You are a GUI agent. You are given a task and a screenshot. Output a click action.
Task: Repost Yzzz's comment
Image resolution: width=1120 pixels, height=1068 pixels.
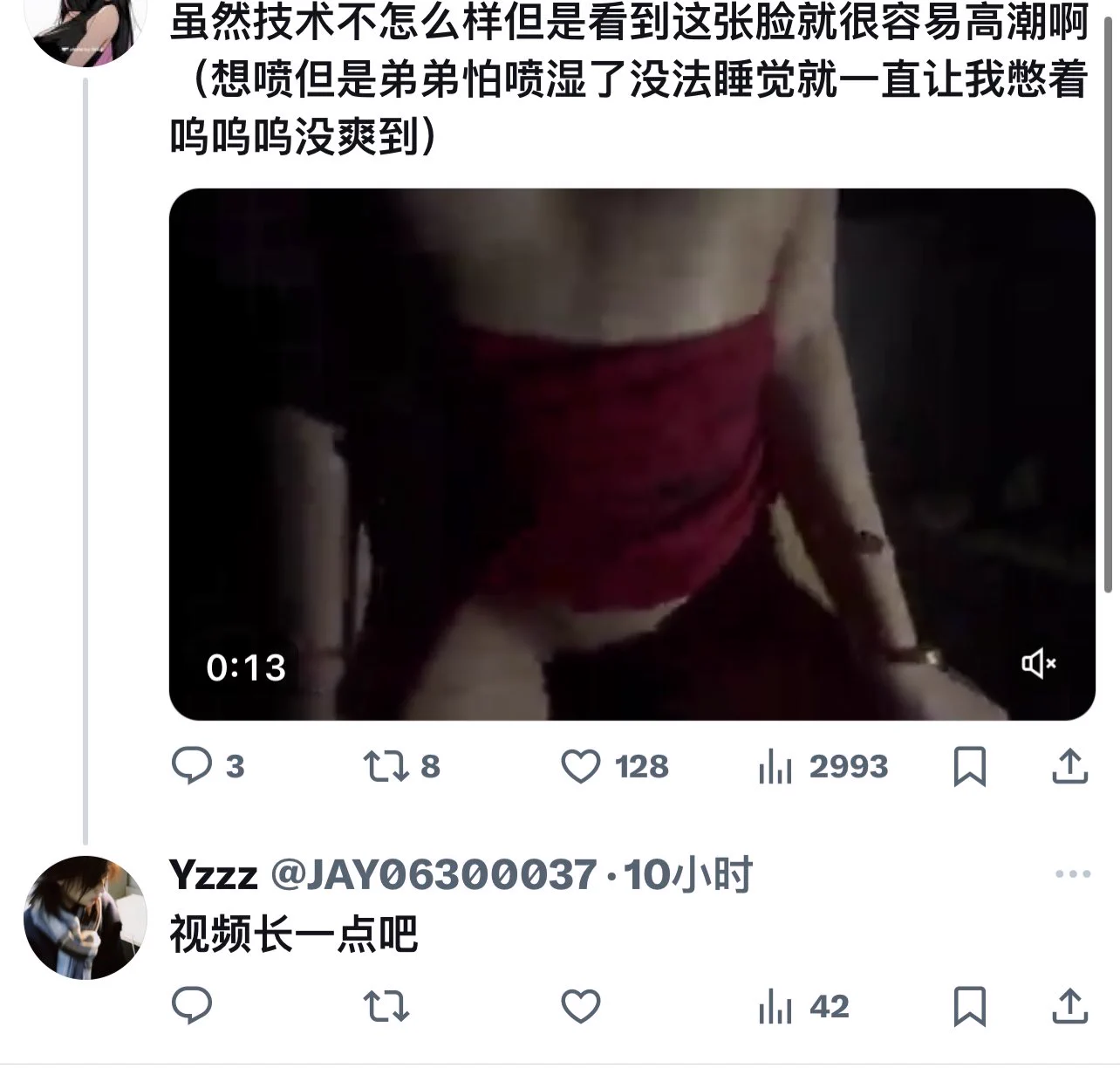386,1006
